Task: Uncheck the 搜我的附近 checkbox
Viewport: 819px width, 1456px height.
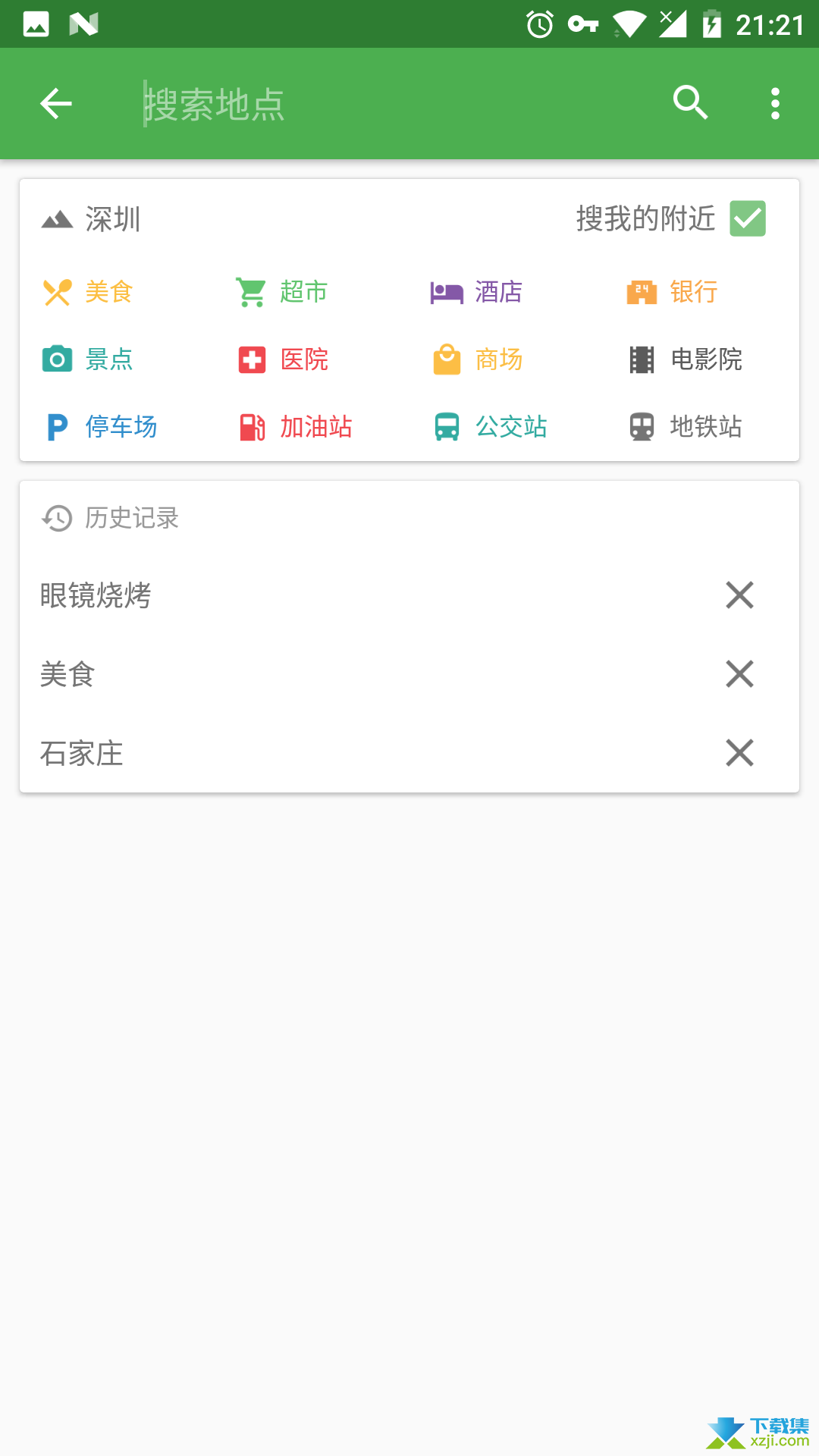Action: (x=748, y=218)
